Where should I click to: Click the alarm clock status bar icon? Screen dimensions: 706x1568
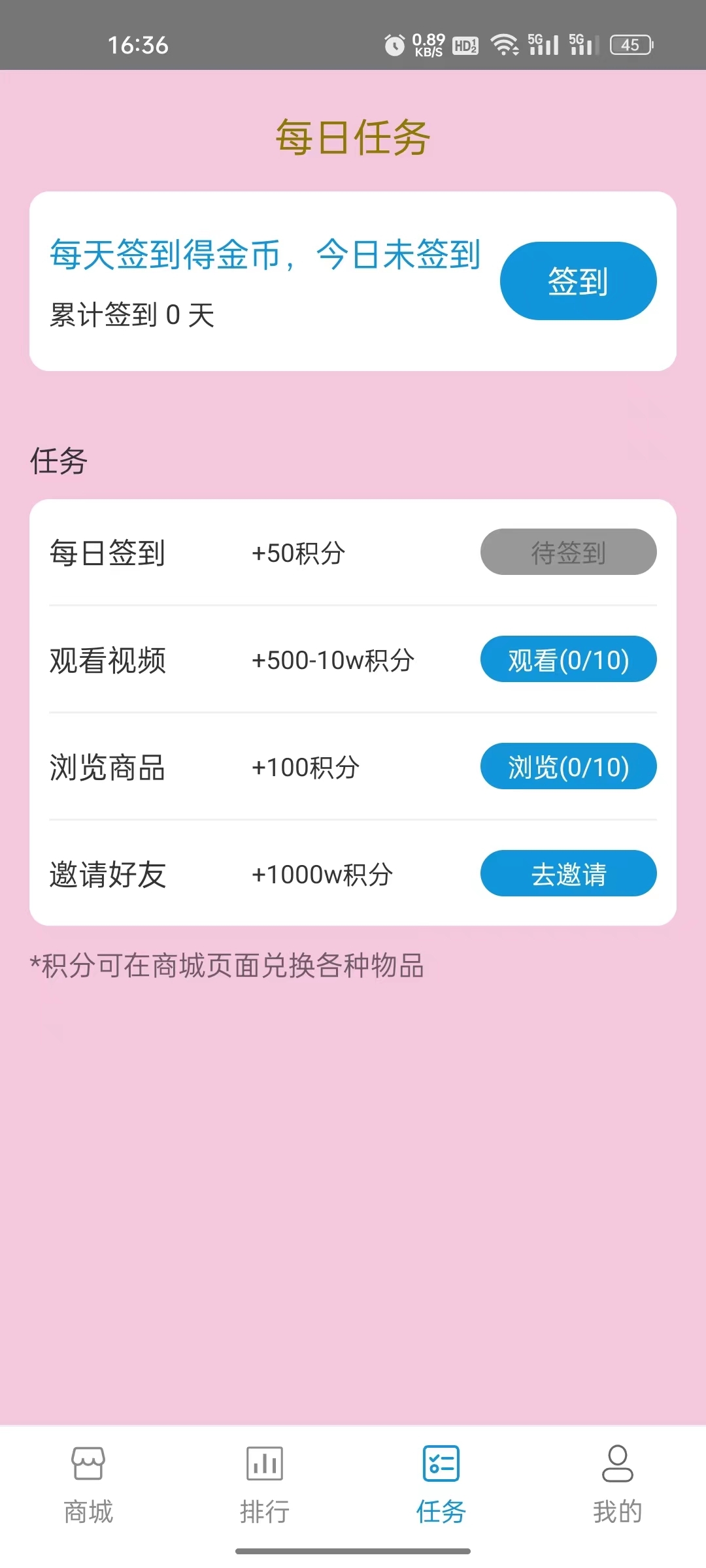[394, 44]
